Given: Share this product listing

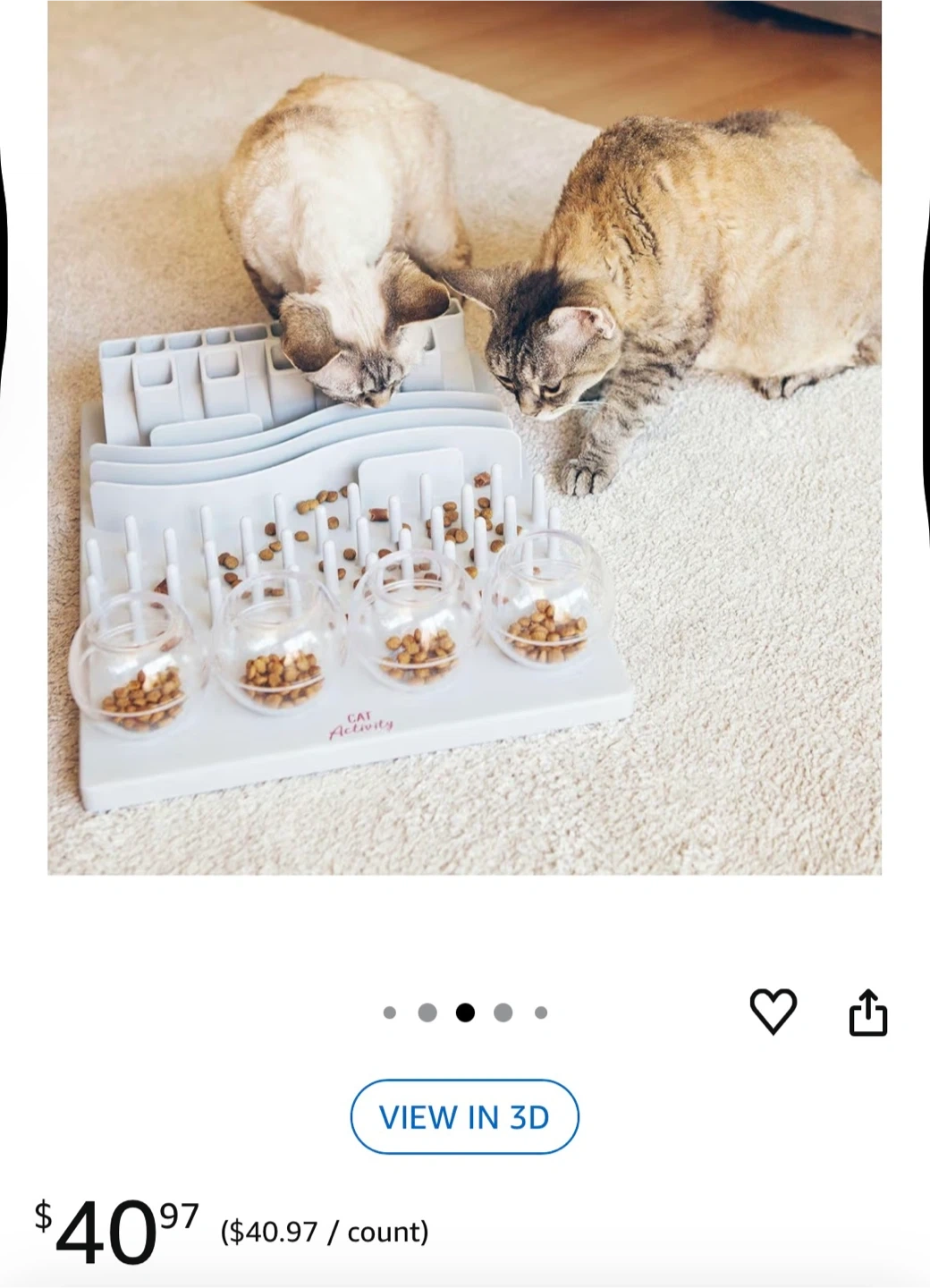Looking at the screenshot, I should click(867, 1013).
